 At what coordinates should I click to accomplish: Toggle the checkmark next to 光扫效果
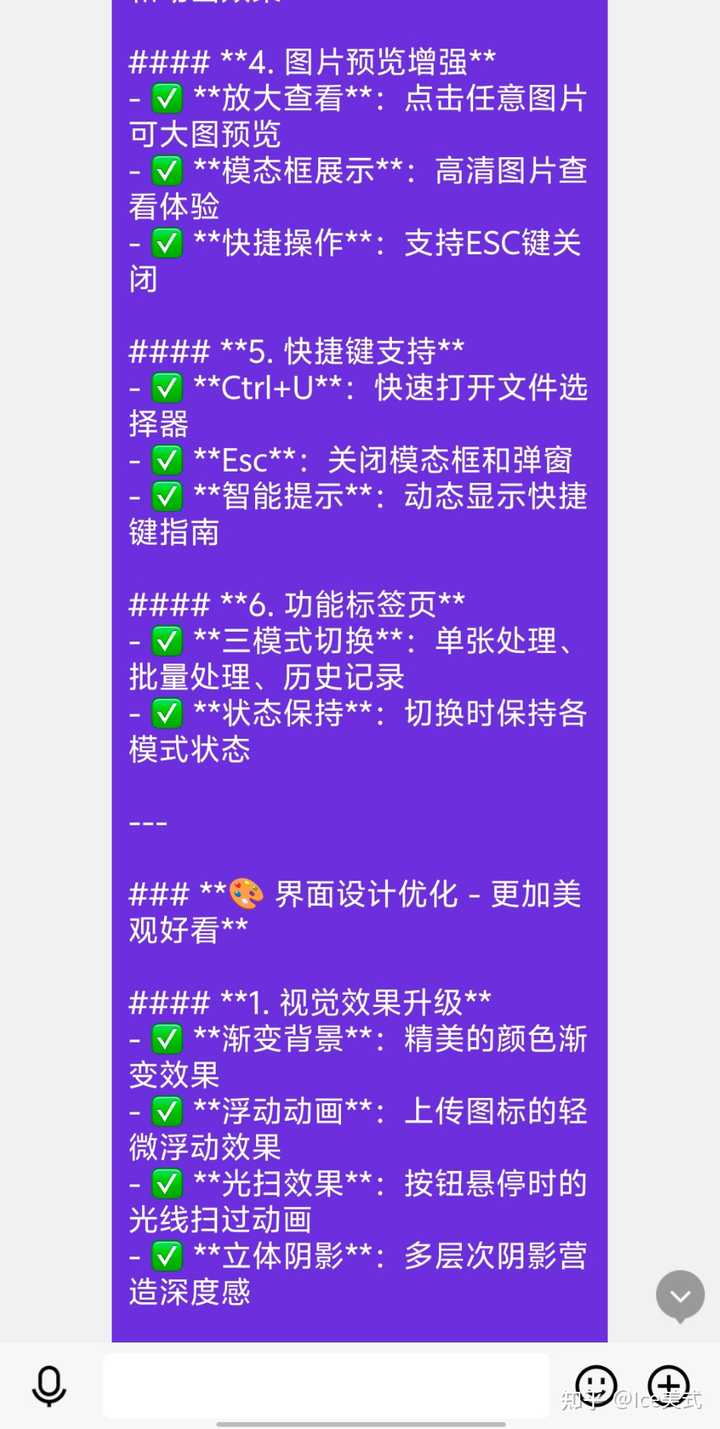click(166, 1184)
